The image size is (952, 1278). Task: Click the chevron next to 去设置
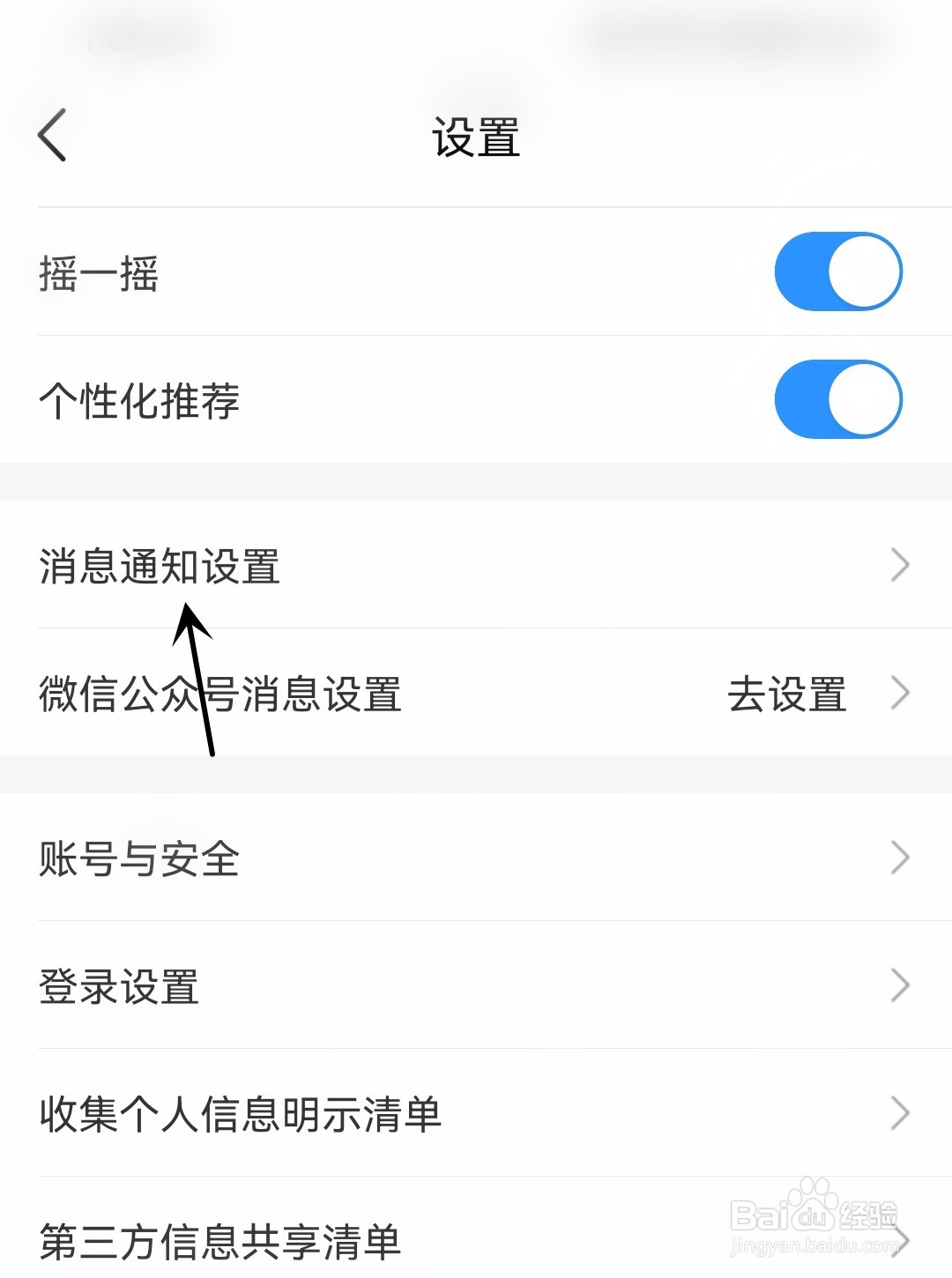coord(900,694)
